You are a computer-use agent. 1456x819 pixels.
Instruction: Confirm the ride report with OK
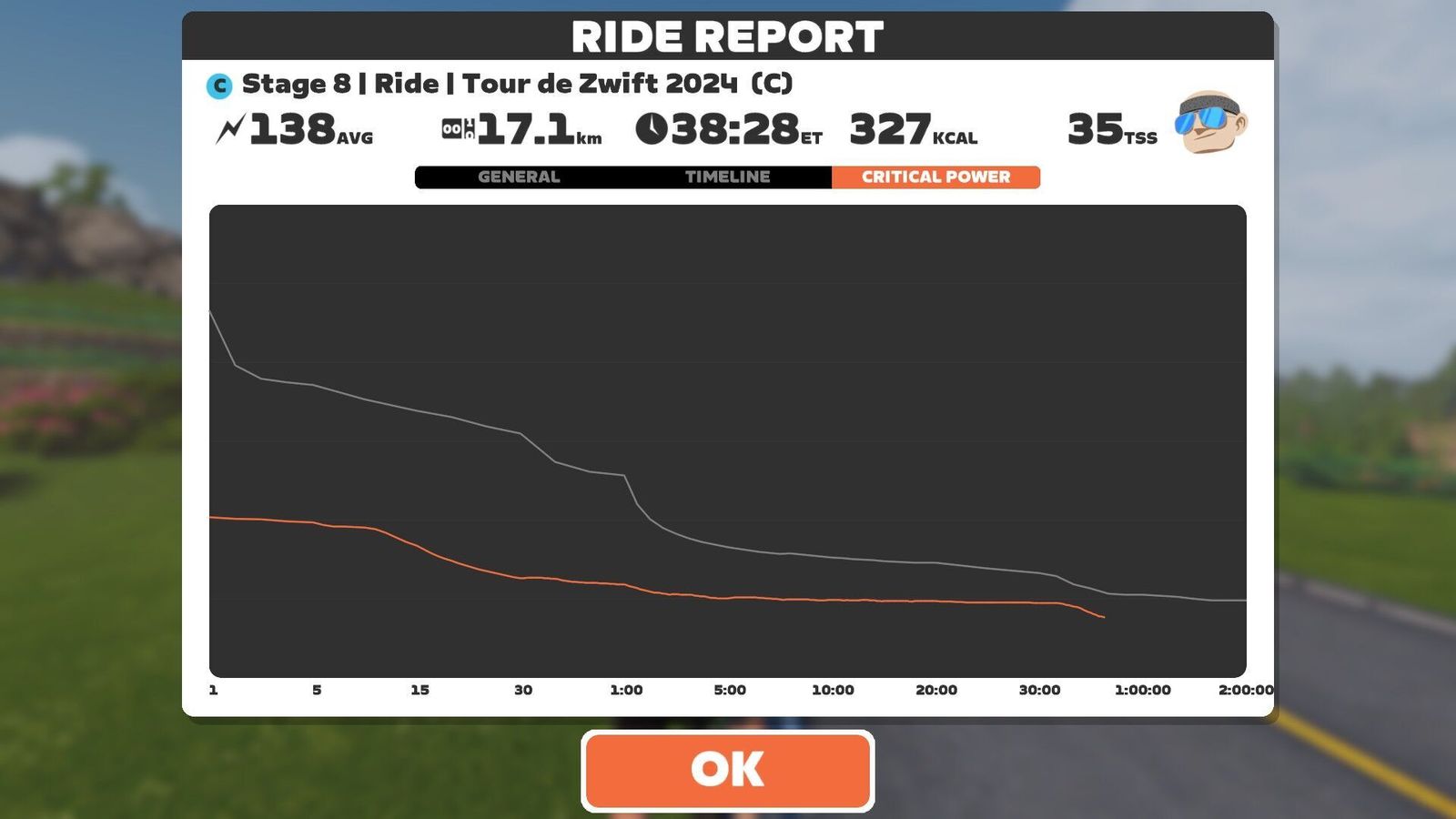tap(727, 770)
